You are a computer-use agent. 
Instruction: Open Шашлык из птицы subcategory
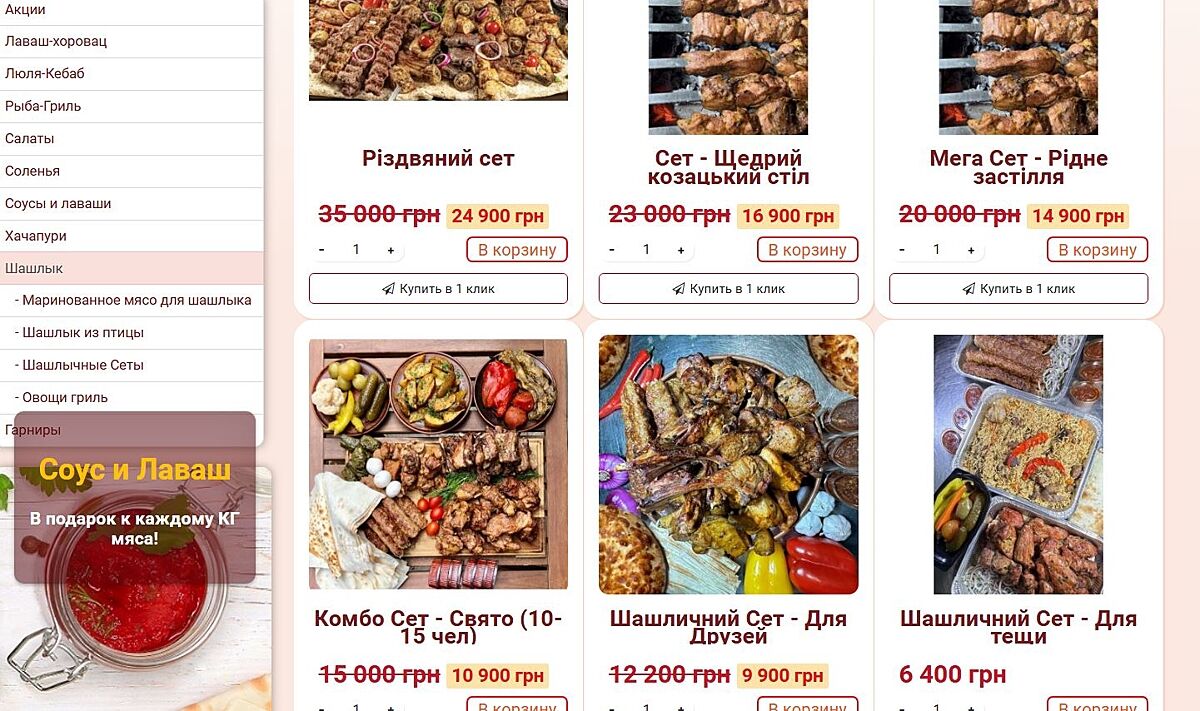pos(83,332)
